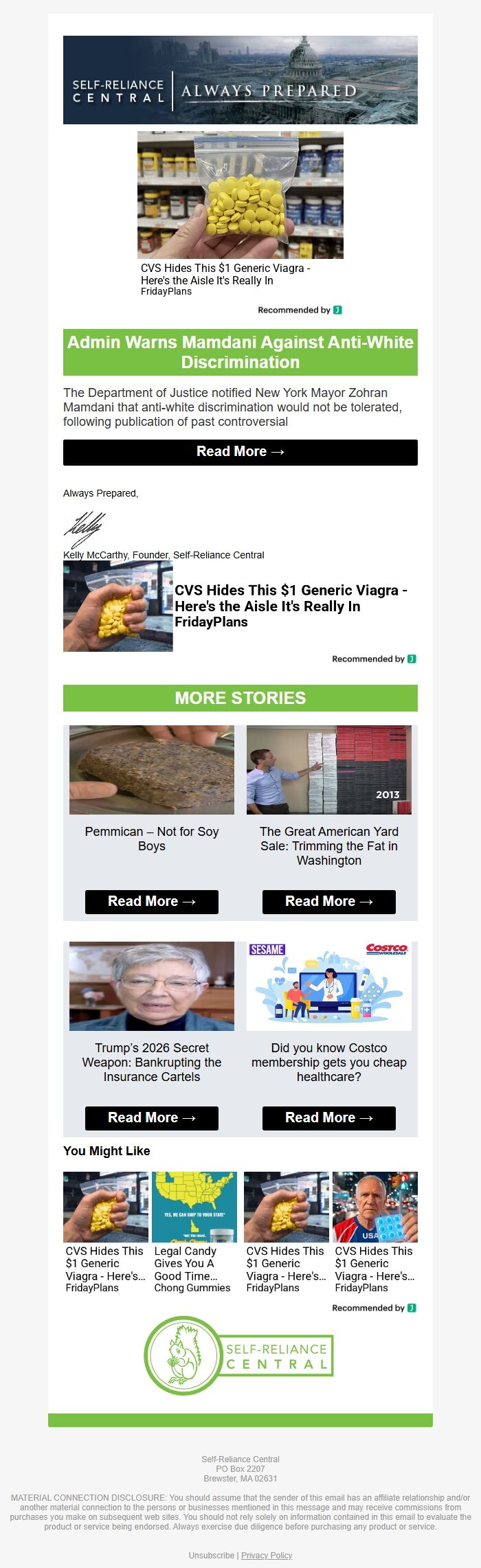
Task: Open the Chong Gummies Legal Candy ad
Action: tap(194, 1233)
